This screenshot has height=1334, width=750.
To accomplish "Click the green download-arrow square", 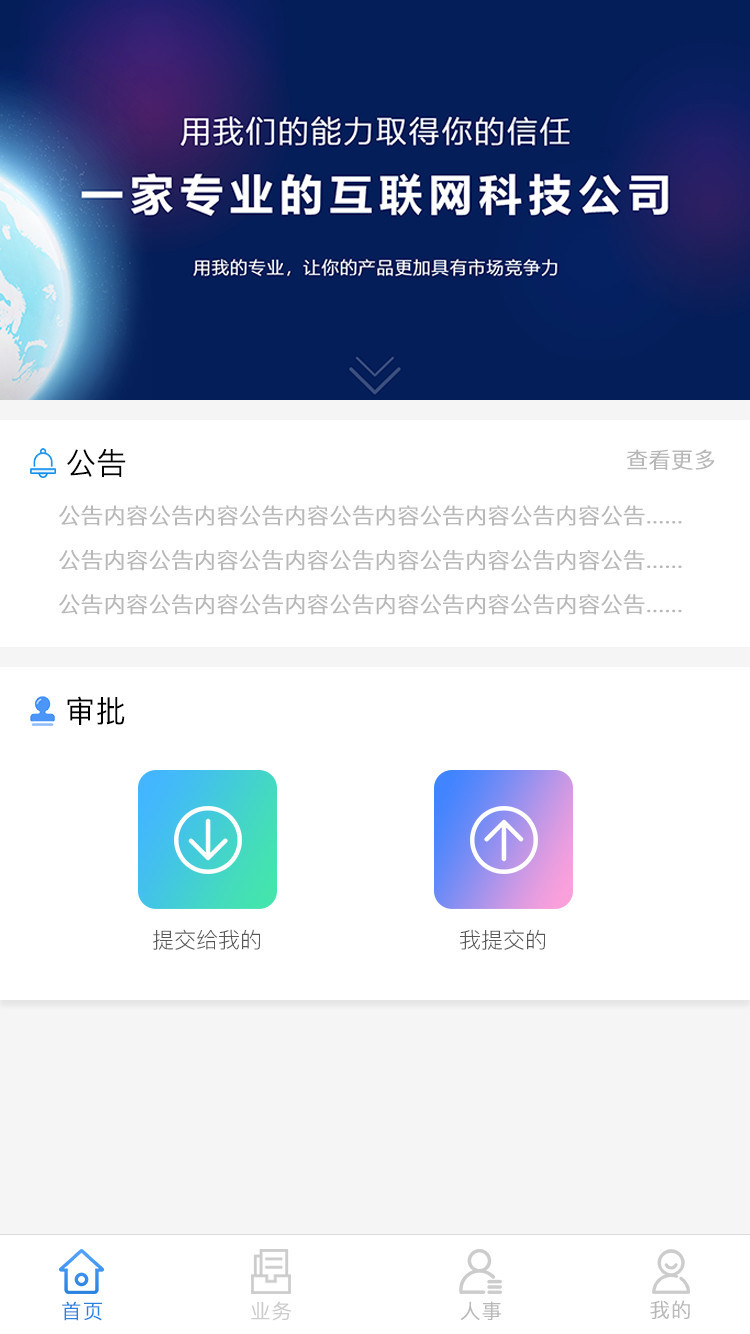I will click(207, 839).
